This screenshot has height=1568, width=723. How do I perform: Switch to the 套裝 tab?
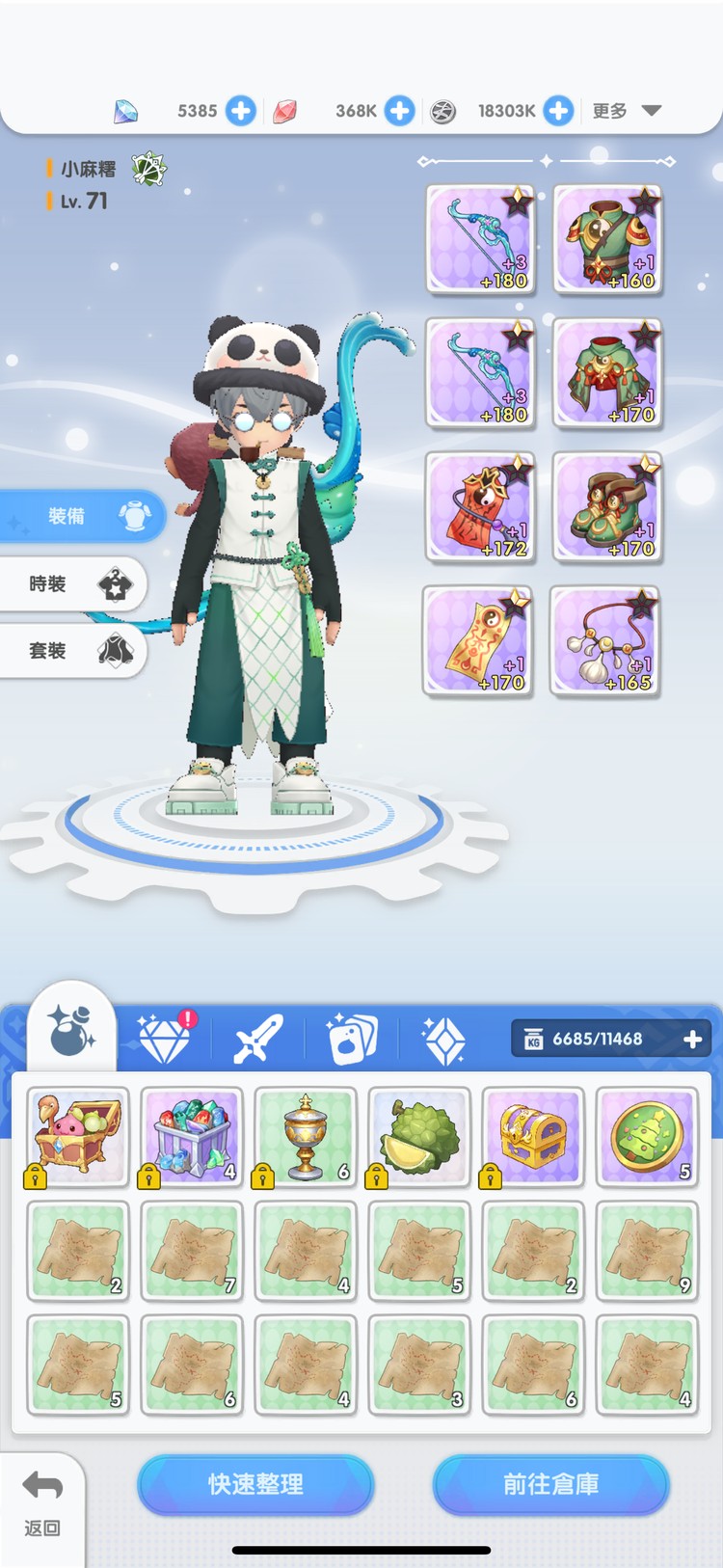pyautogui.click(x=73, y=651)
